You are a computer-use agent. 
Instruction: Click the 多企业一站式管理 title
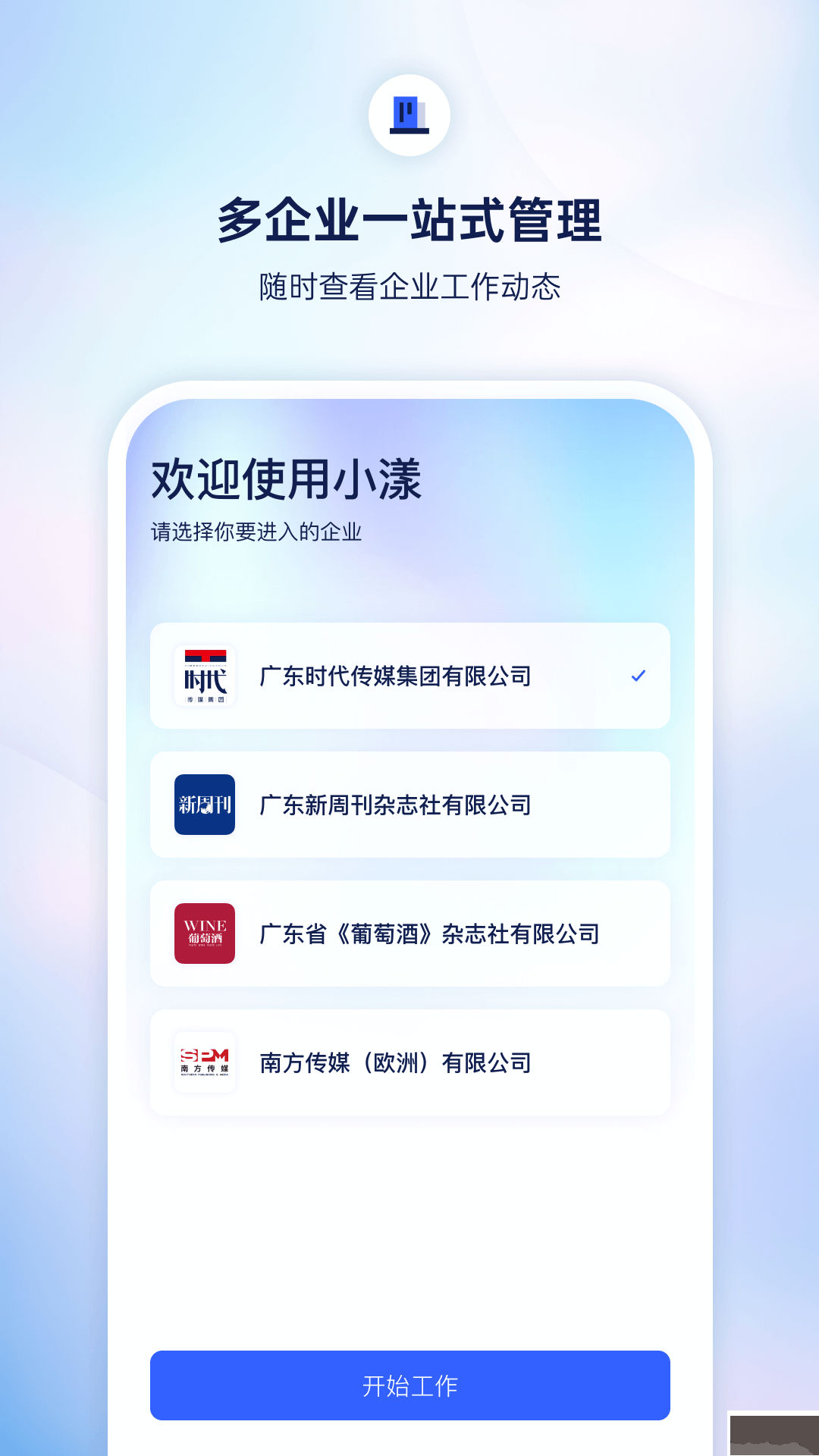[x=409, y=221]
